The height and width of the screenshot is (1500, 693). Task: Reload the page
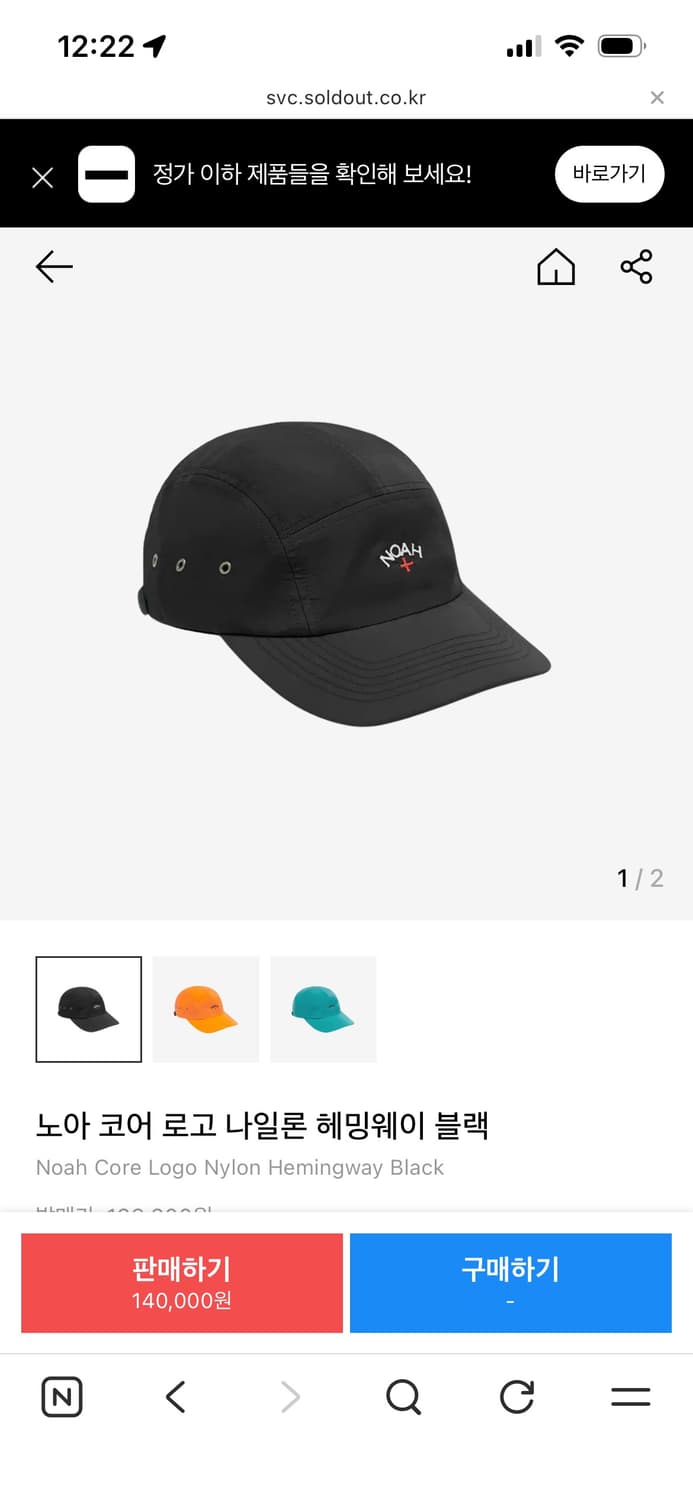point(517,1397)
